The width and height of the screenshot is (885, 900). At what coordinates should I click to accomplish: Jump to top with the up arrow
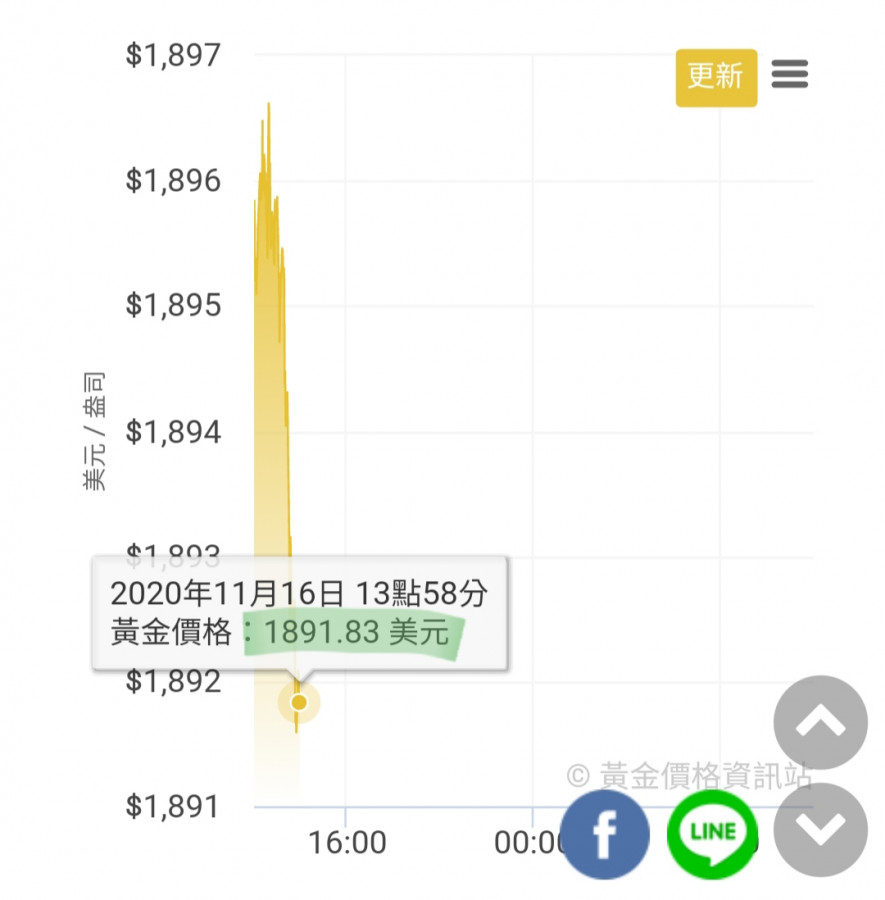tap(820, 723)
